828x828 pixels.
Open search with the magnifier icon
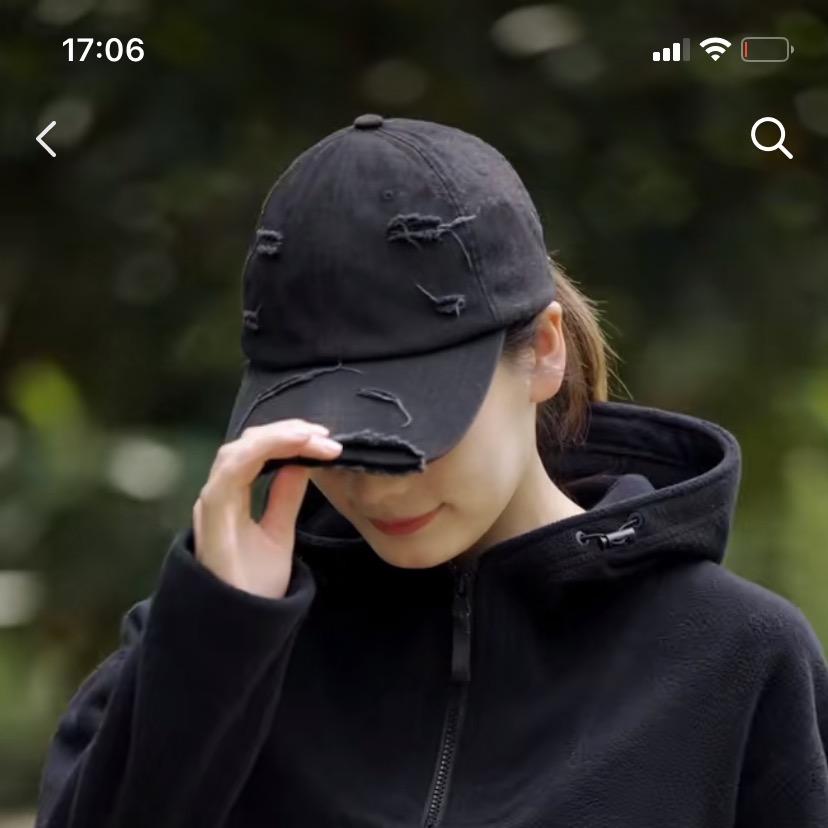pyautogui.click(x=771, y=138)
